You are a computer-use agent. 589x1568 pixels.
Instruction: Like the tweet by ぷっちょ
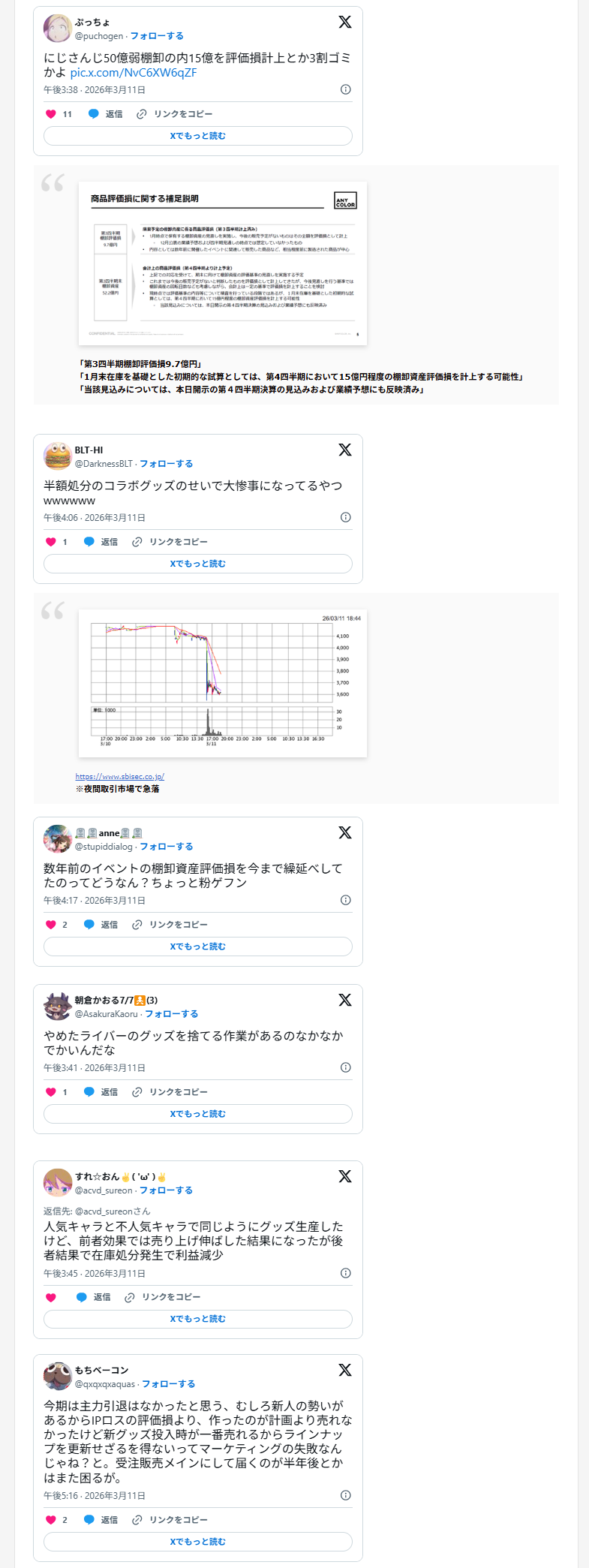point(51,114)
